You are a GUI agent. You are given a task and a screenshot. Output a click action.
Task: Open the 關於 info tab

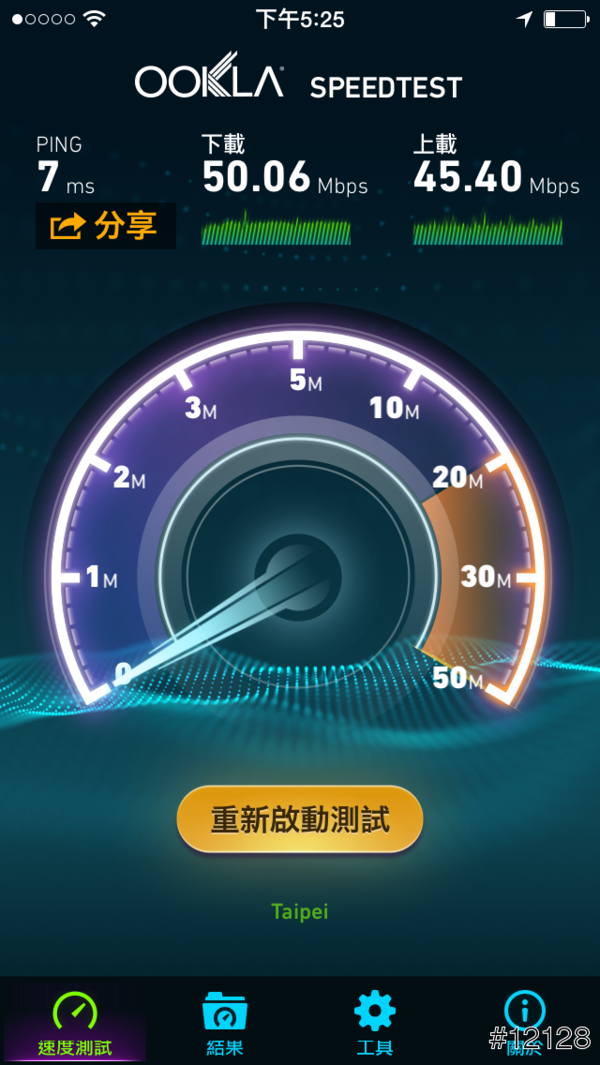click(x=525, y=1022)
